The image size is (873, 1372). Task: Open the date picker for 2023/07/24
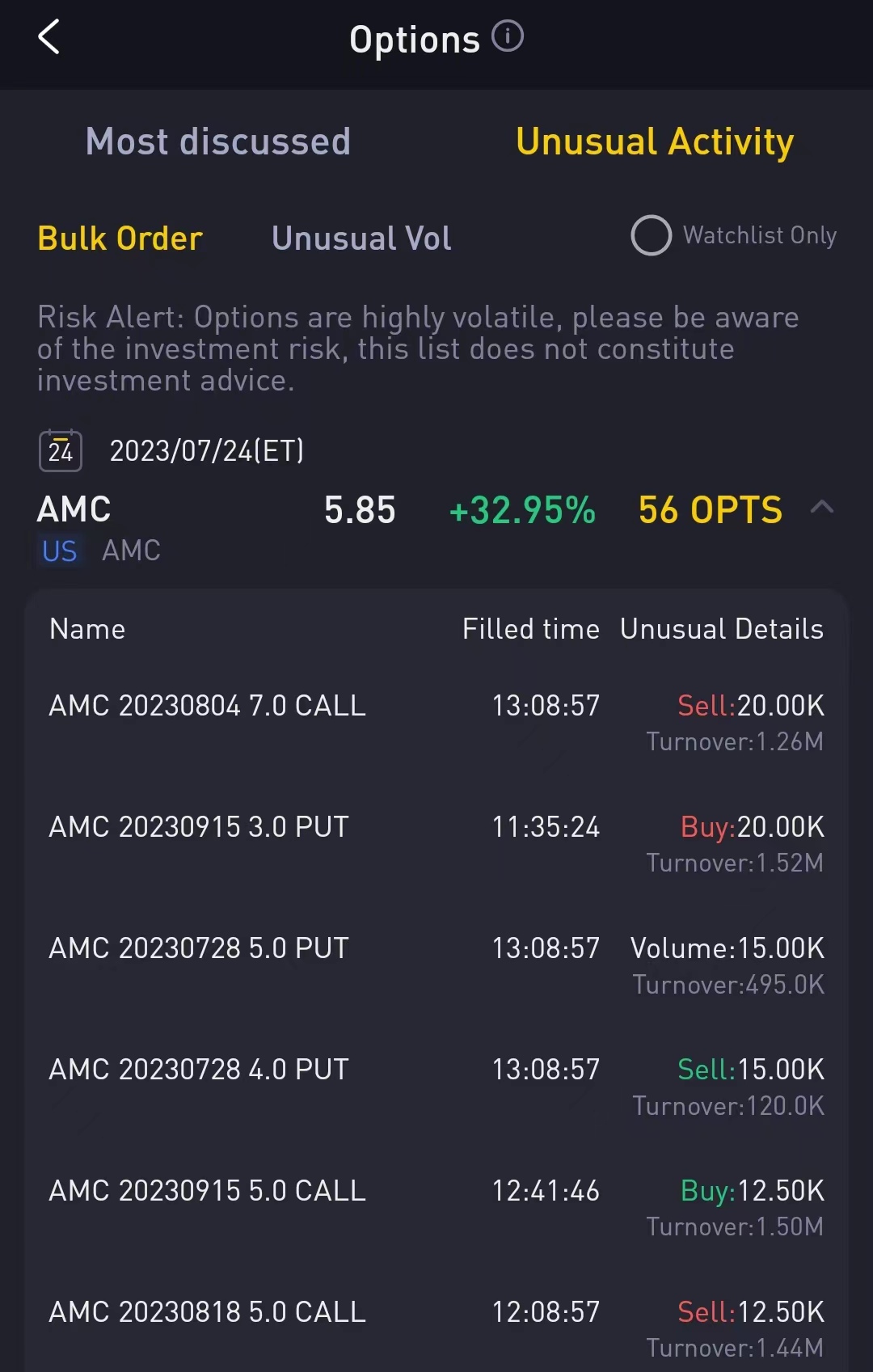(61, 450)
